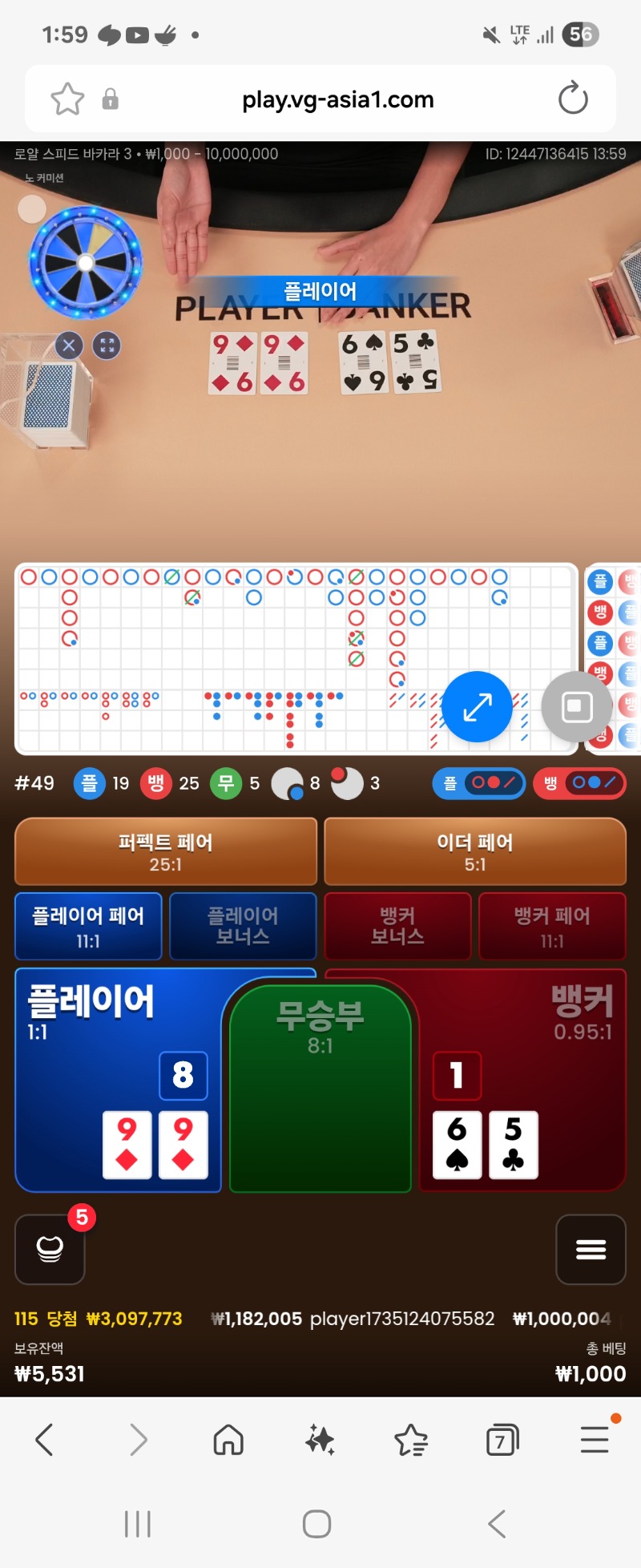
Task: Tap the gray square button beside the roadmap
Action: [x=576, y=706]
